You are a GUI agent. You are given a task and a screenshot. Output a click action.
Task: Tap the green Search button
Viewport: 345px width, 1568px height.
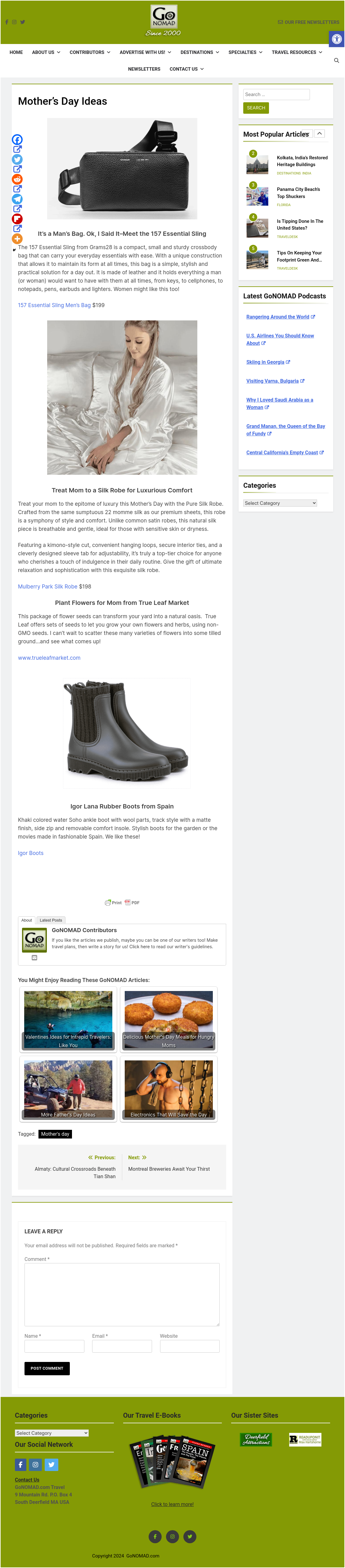point(256,108)
